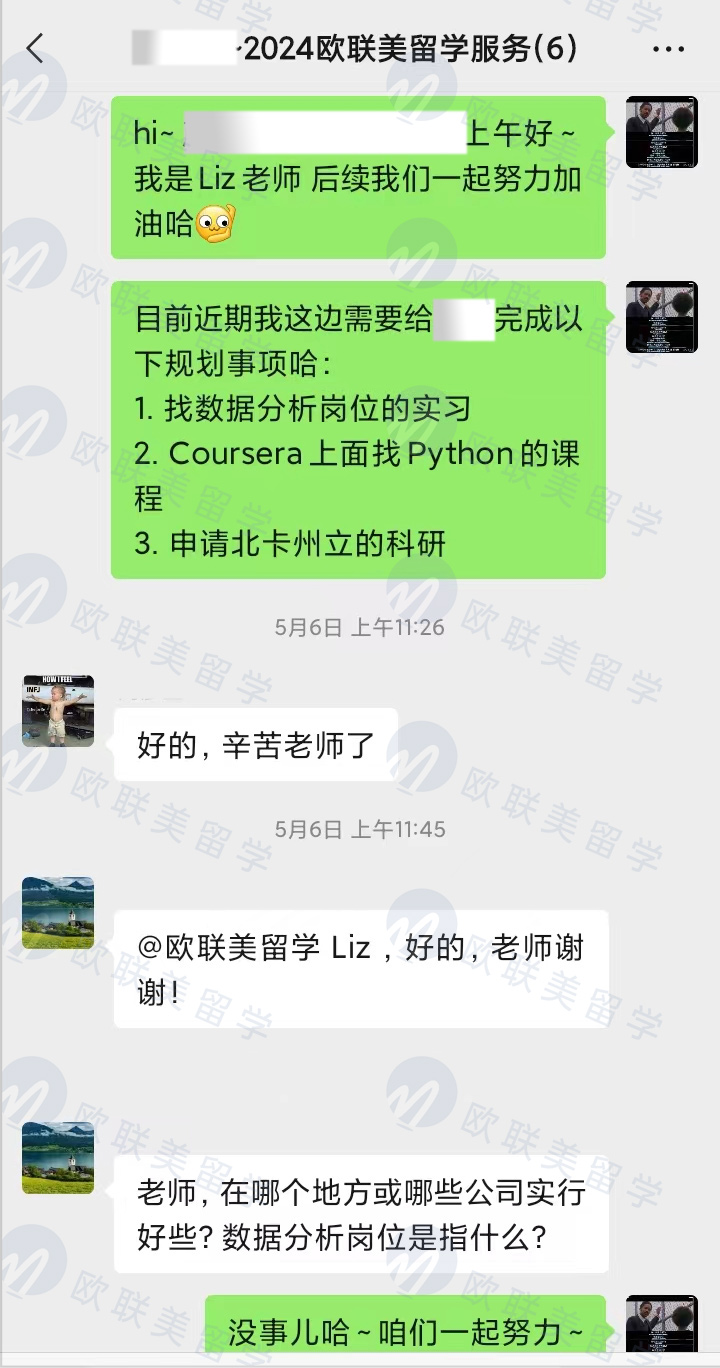Open the group chat overflow menu
Image resolution: width=720 pixels, height=1368 pixels.
pyautogui.click(x=667, y=49)
